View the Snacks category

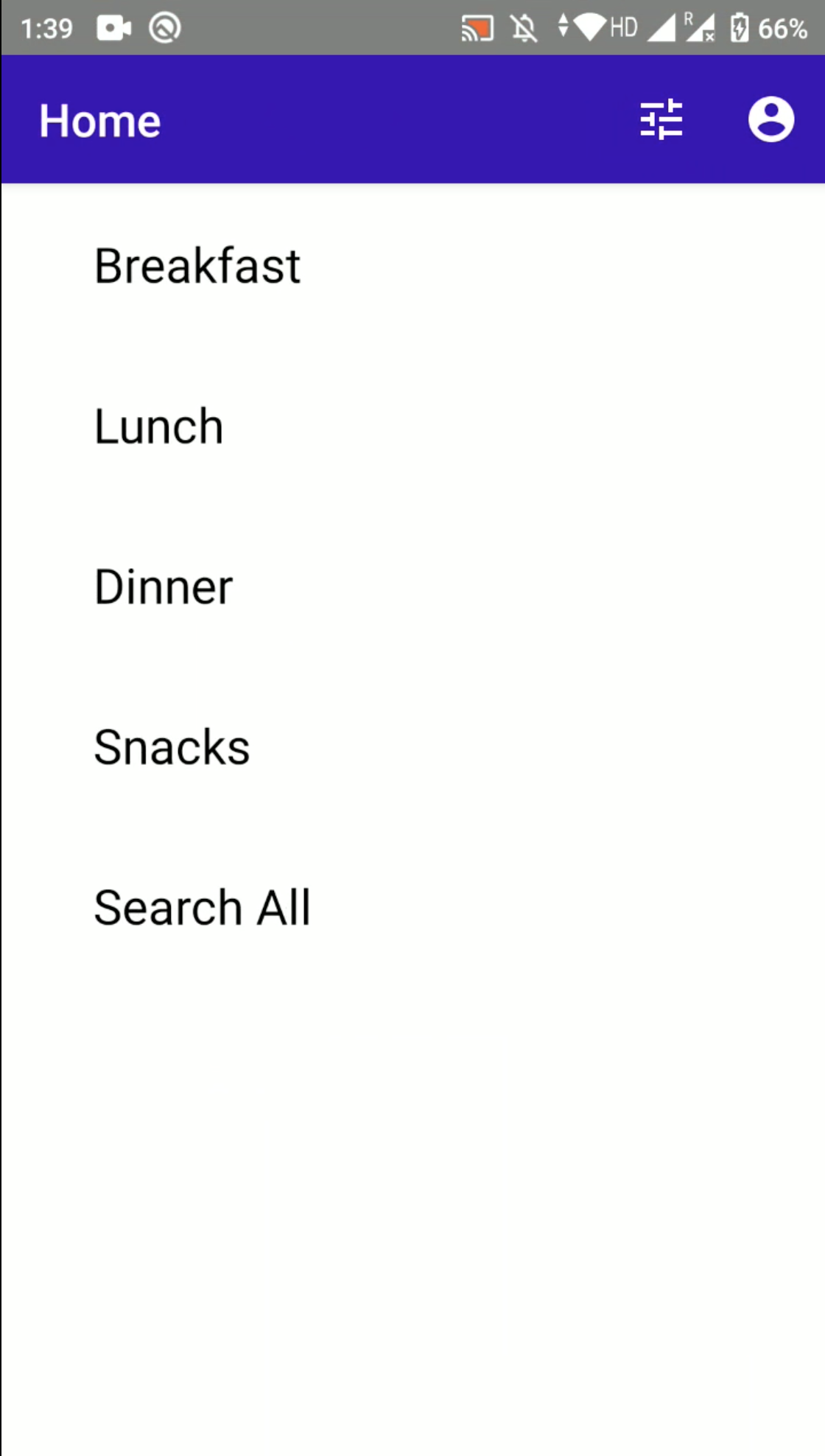412,747
